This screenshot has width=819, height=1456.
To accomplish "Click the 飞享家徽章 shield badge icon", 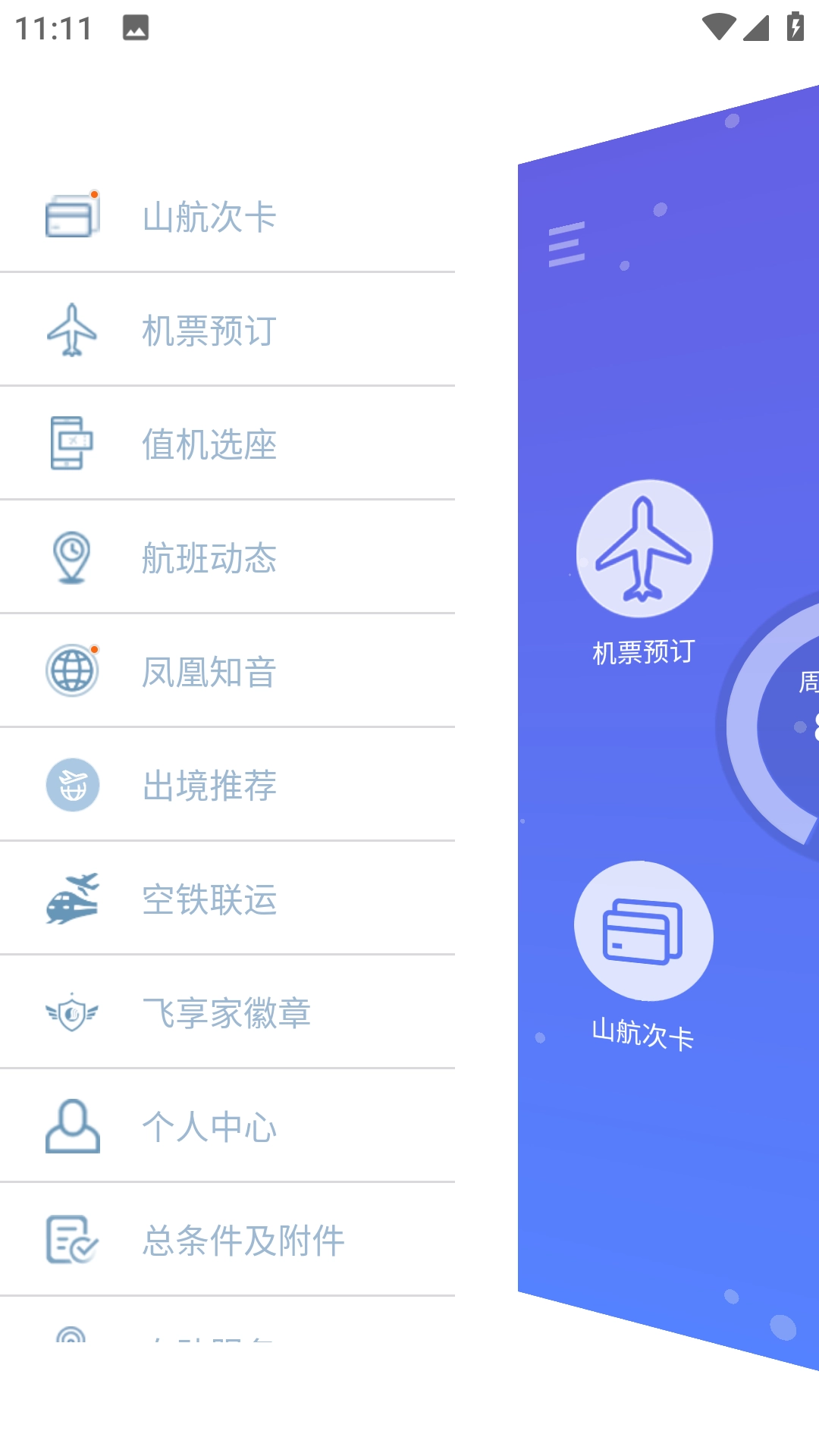I will point(73,1012).
